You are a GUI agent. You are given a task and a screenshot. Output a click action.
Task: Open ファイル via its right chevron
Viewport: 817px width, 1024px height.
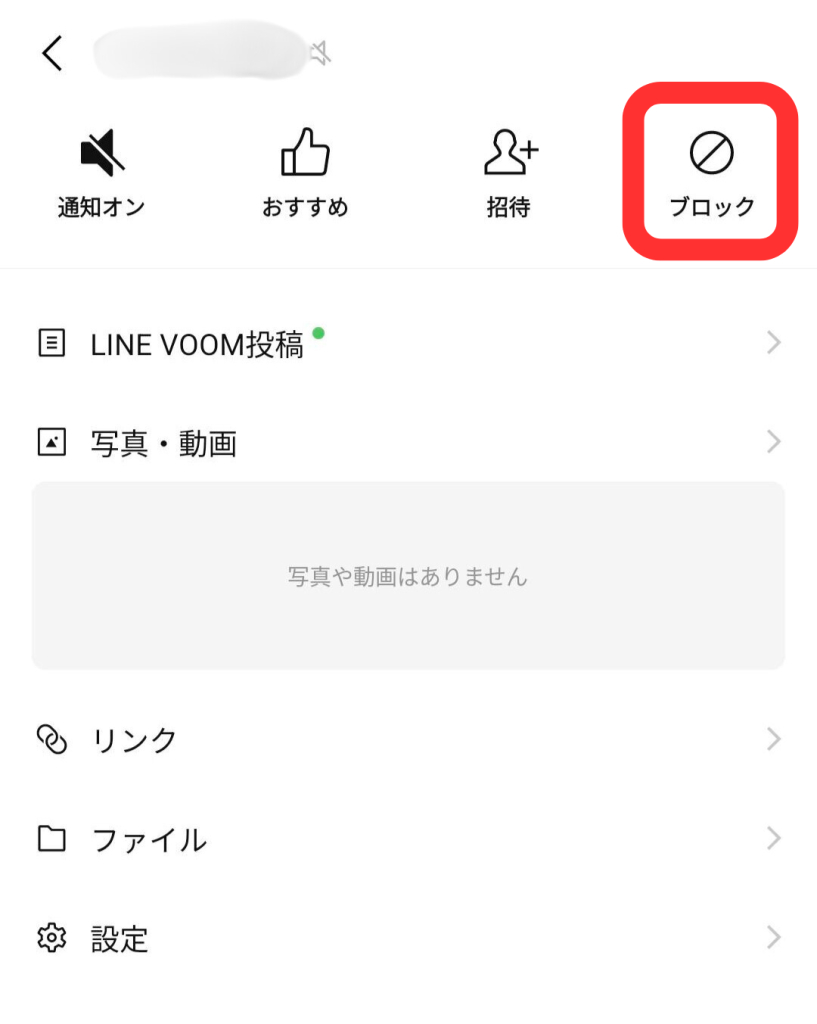(x=772, y=839)
